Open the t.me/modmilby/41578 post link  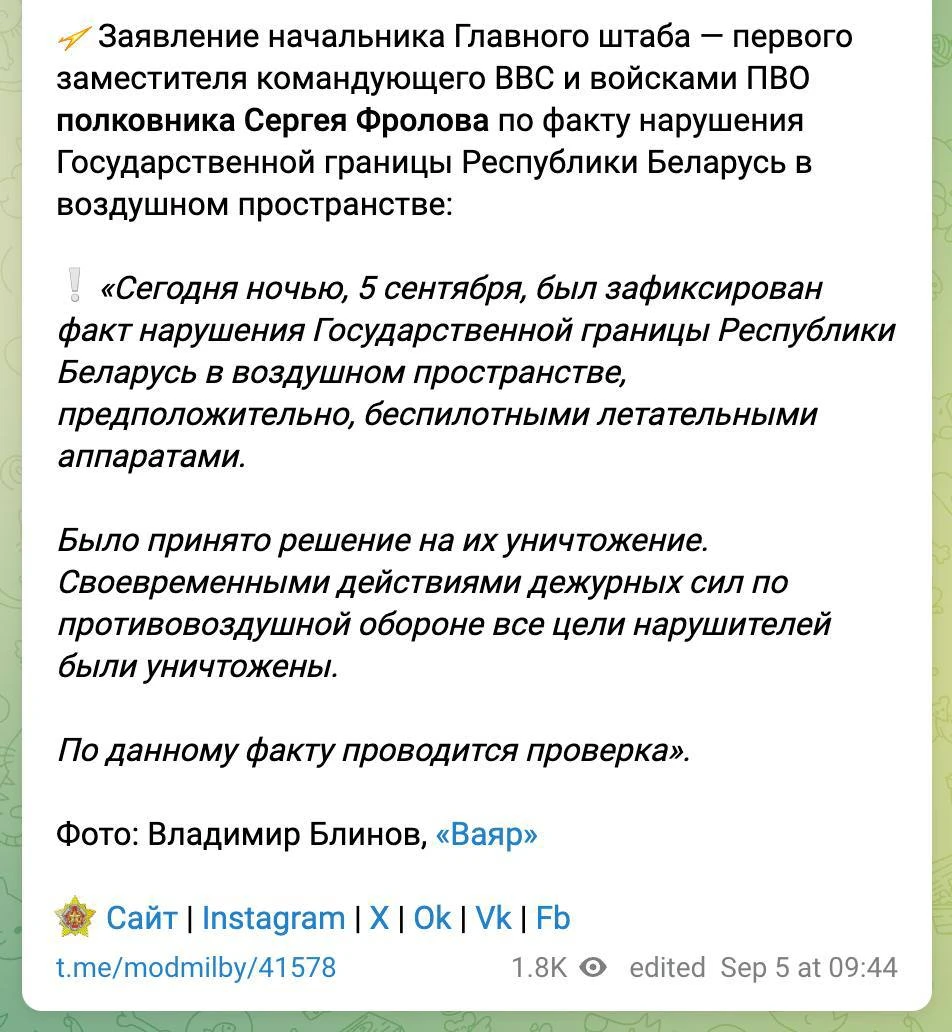196,968
